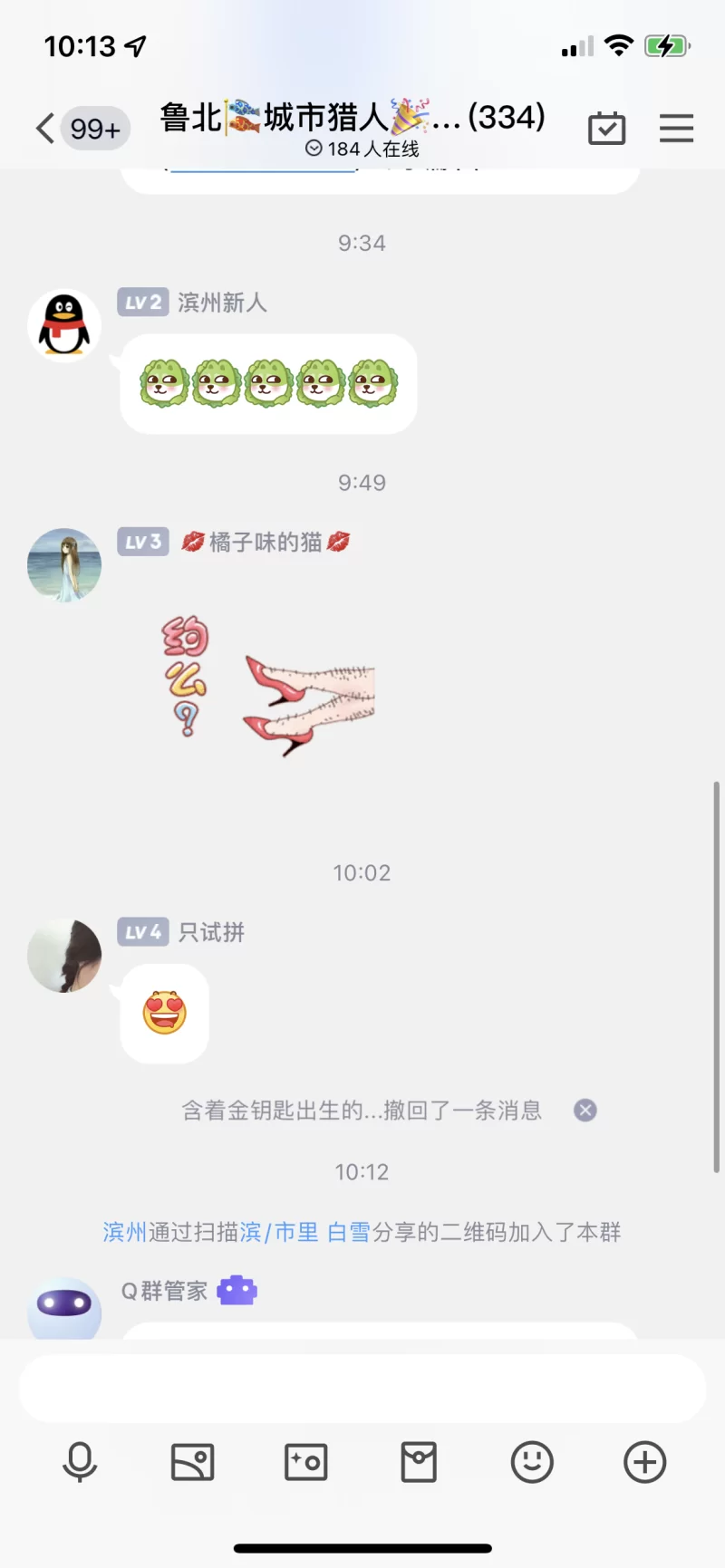Dismiss the recalled message notice

585,1111
